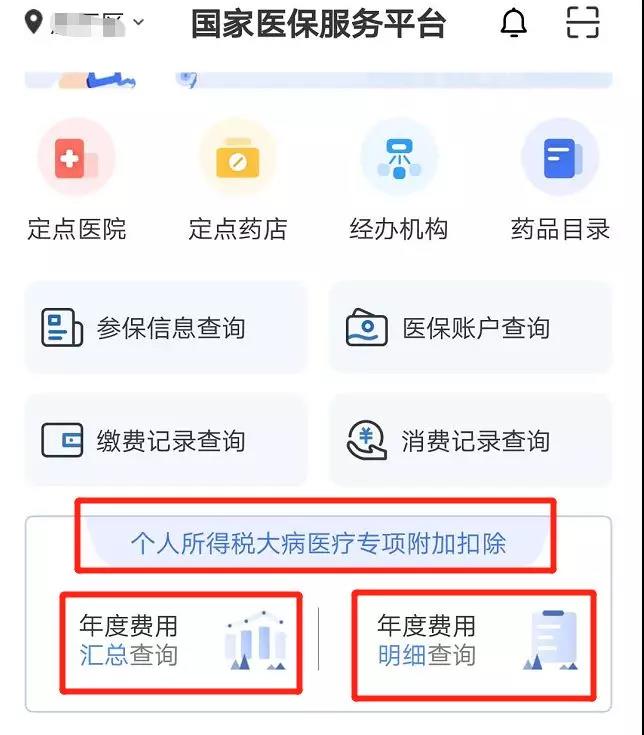644x735 pixels.
Task: Open 年度费用汇总查询
Action: (x=180, y=642)
